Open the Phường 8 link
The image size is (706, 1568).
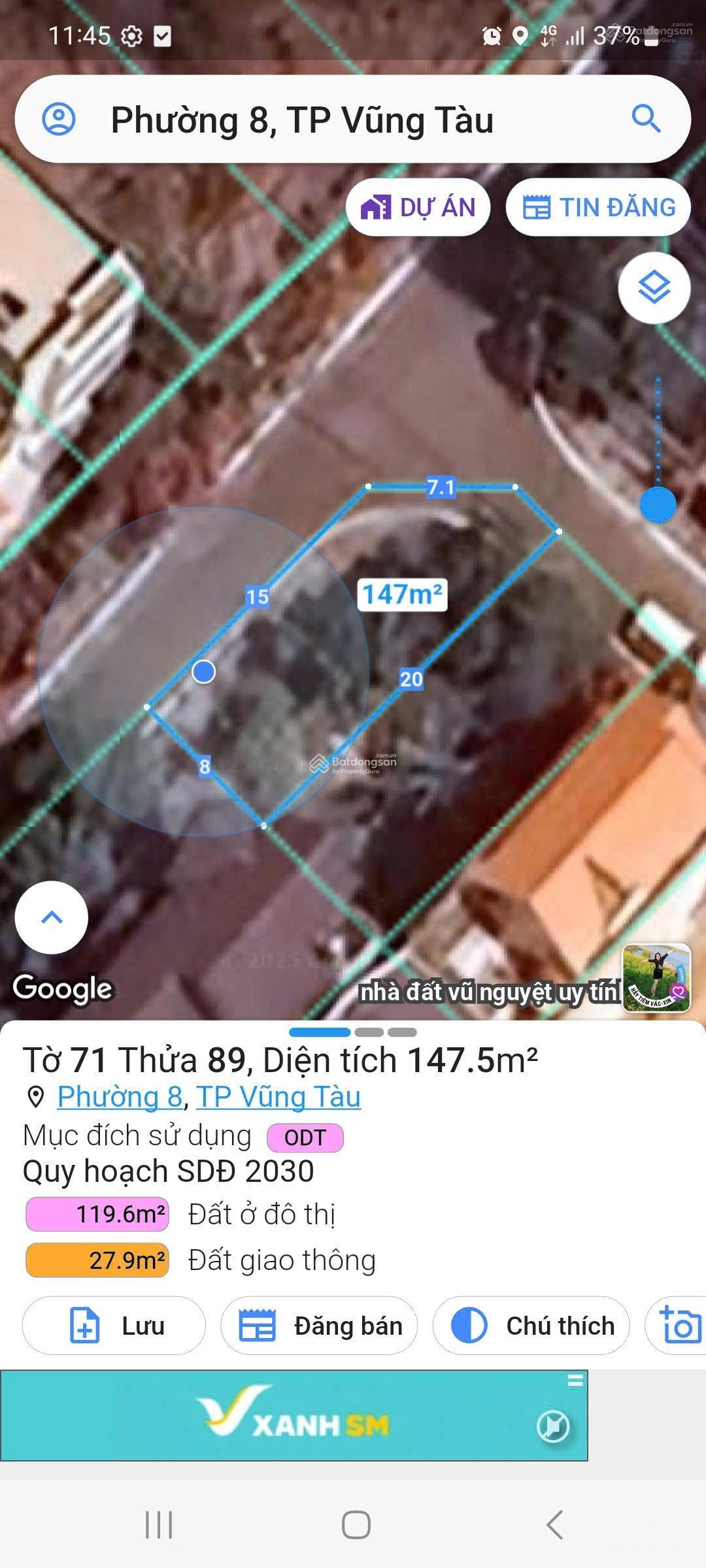[119, 1097]
